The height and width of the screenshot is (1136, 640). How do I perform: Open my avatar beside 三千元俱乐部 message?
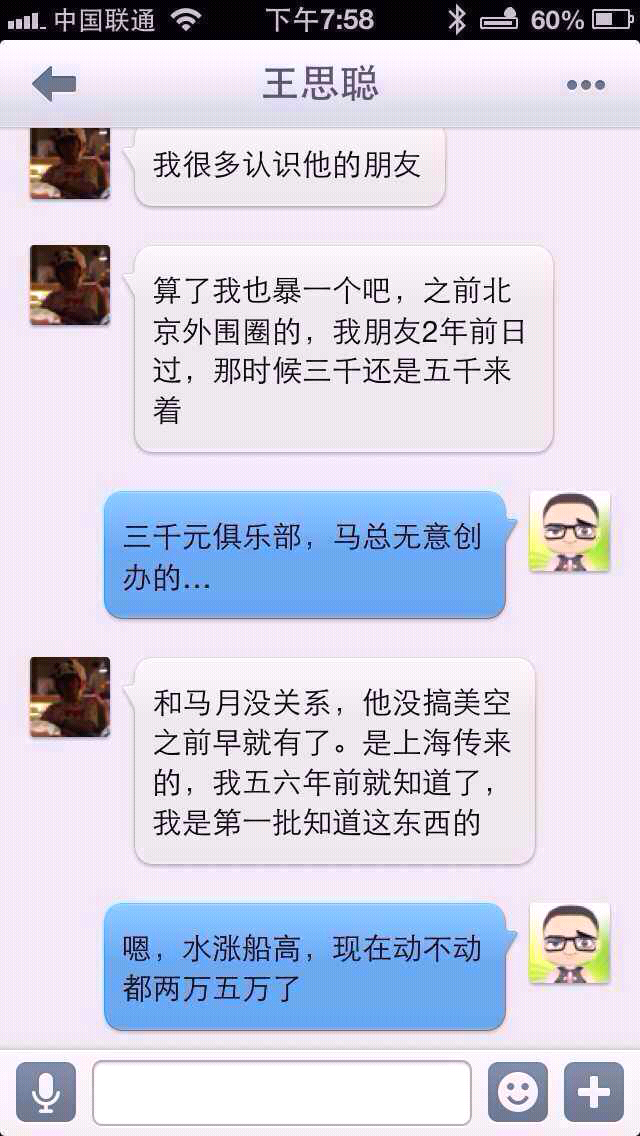point(569,531)
